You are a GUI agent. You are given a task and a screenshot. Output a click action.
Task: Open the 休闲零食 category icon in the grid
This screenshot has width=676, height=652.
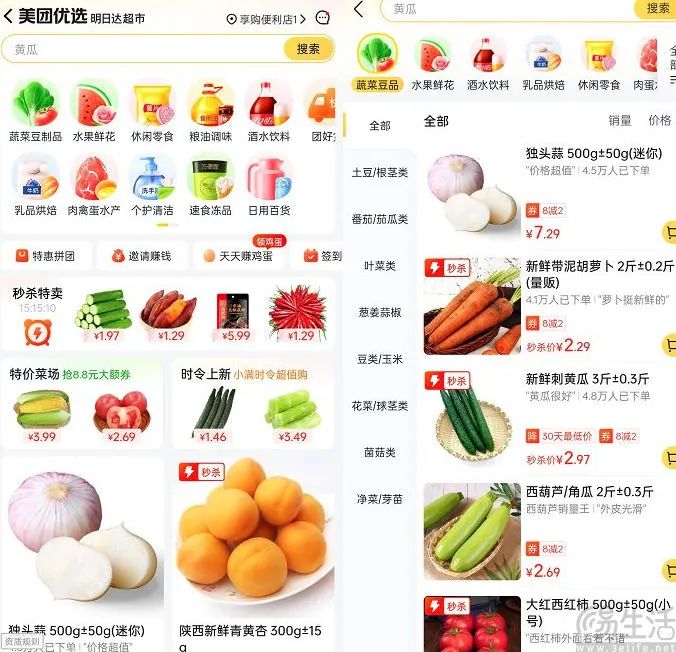(152, 112)
